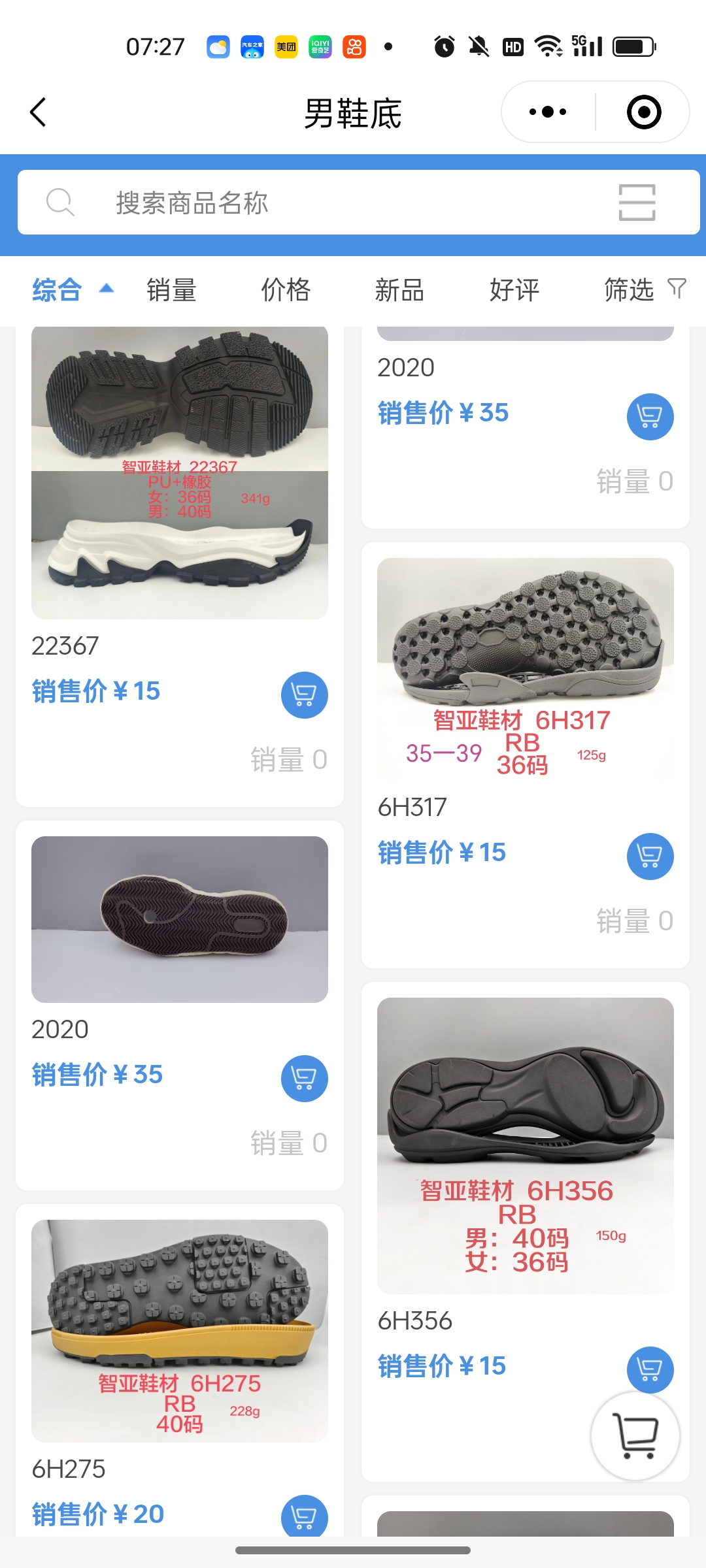The width and height of the screenshot is (706, 1568).
Task: Add product 6H356 to cart
Action: (650, 1369)
